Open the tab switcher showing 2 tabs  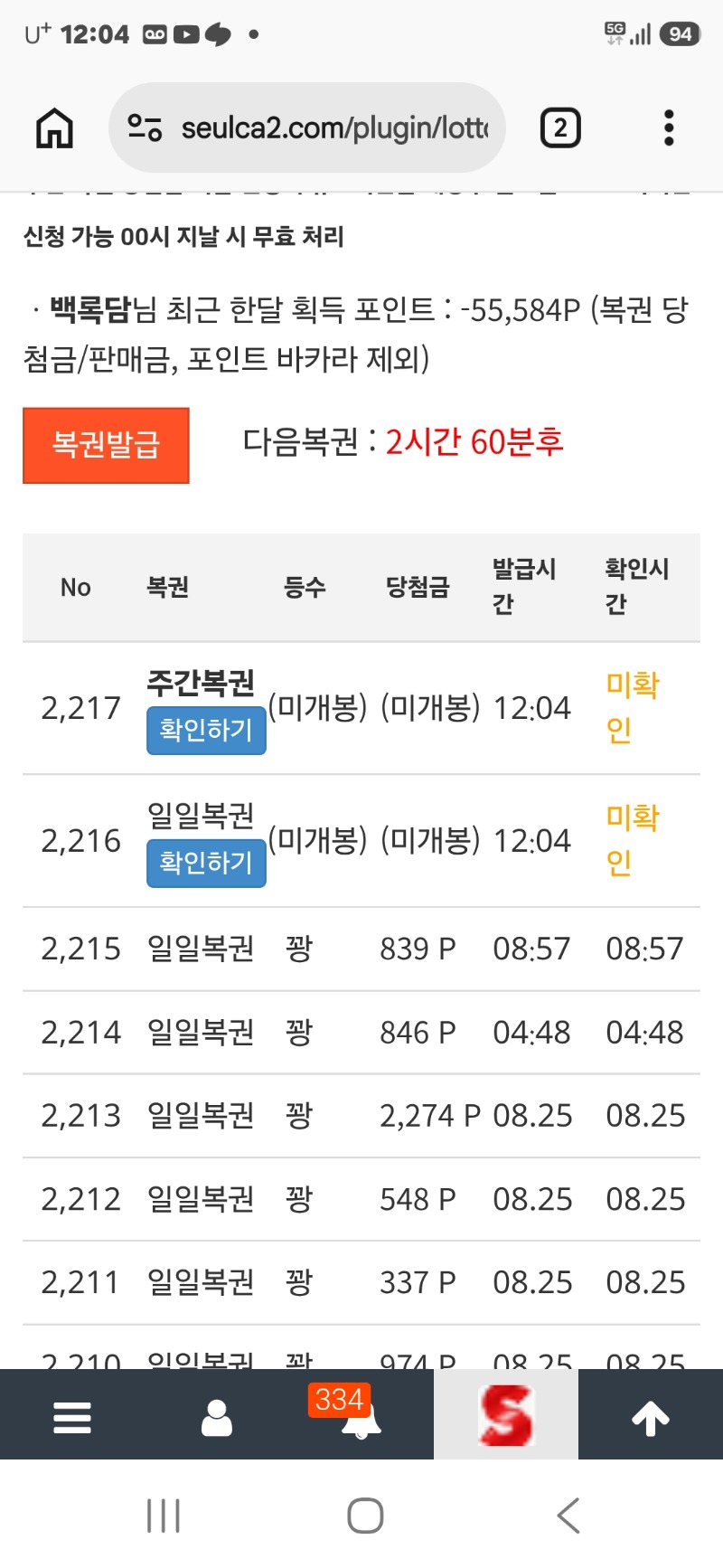click(560, 128)
